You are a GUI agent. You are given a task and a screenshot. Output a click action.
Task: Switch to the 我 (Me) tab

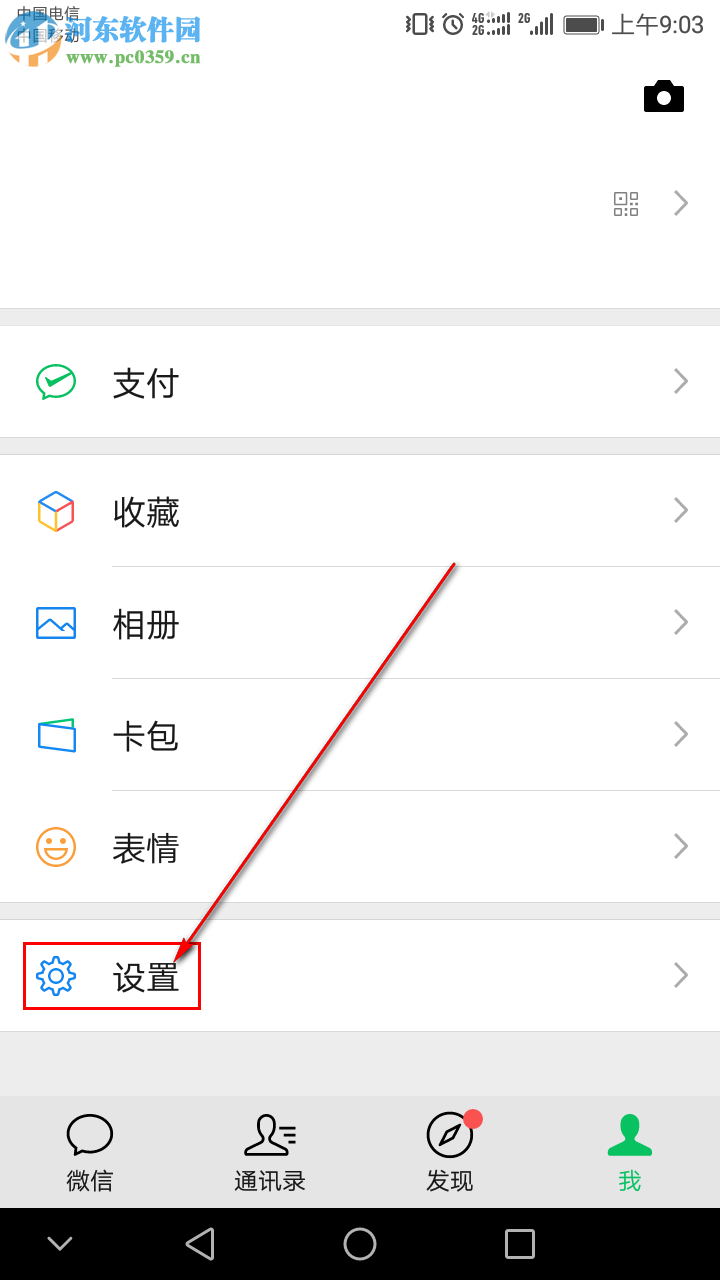point(628,1150)
